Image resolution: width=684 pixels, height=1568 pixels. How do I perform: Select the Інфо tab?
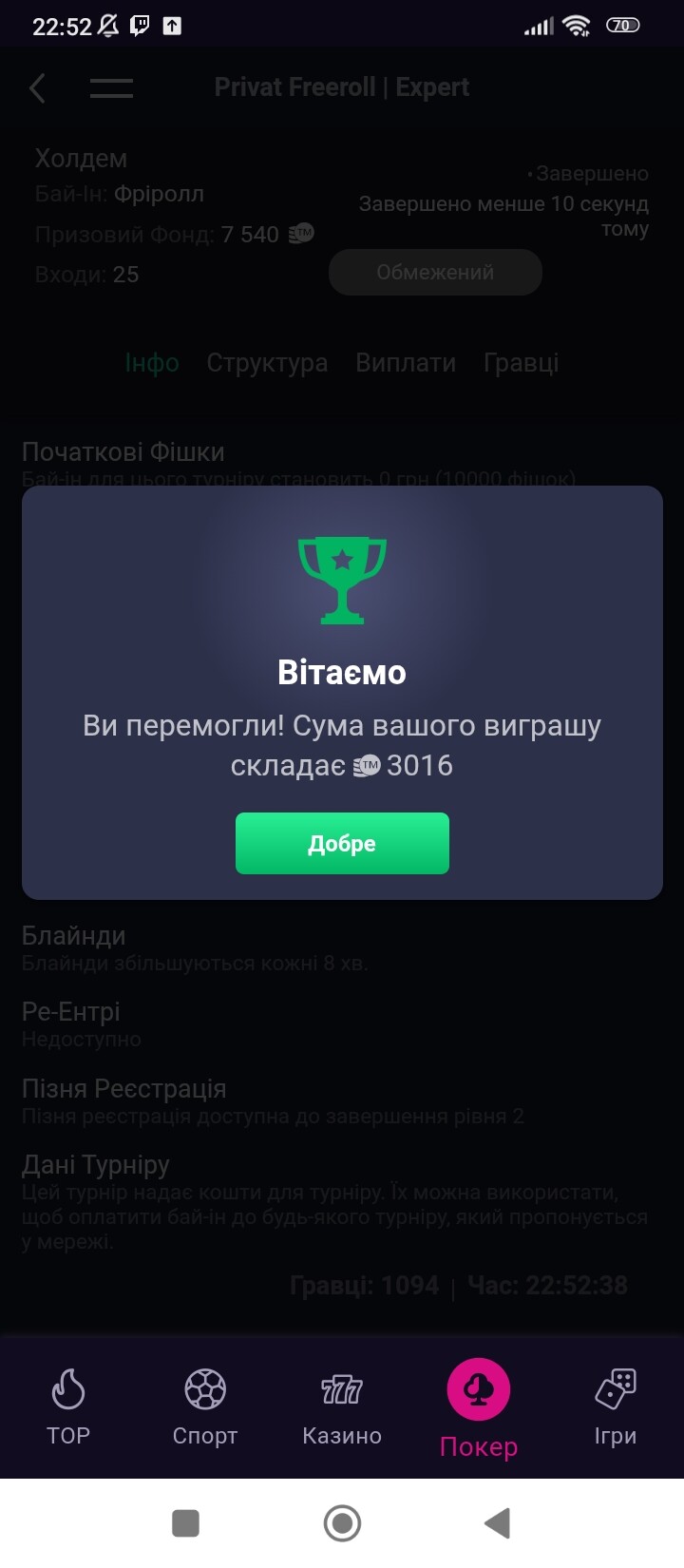152,363
